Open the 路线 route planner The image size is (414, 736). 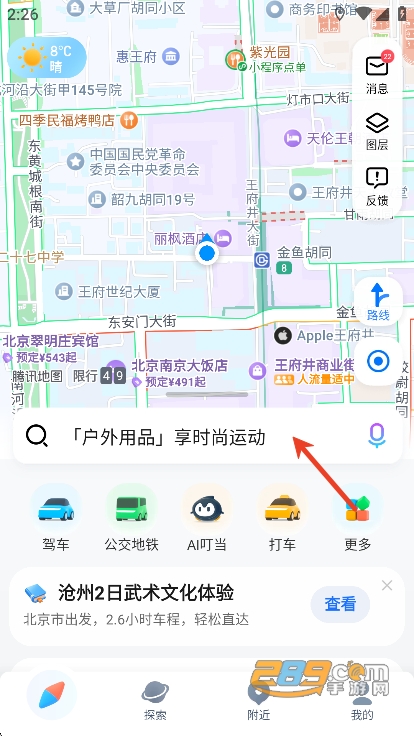378,302
